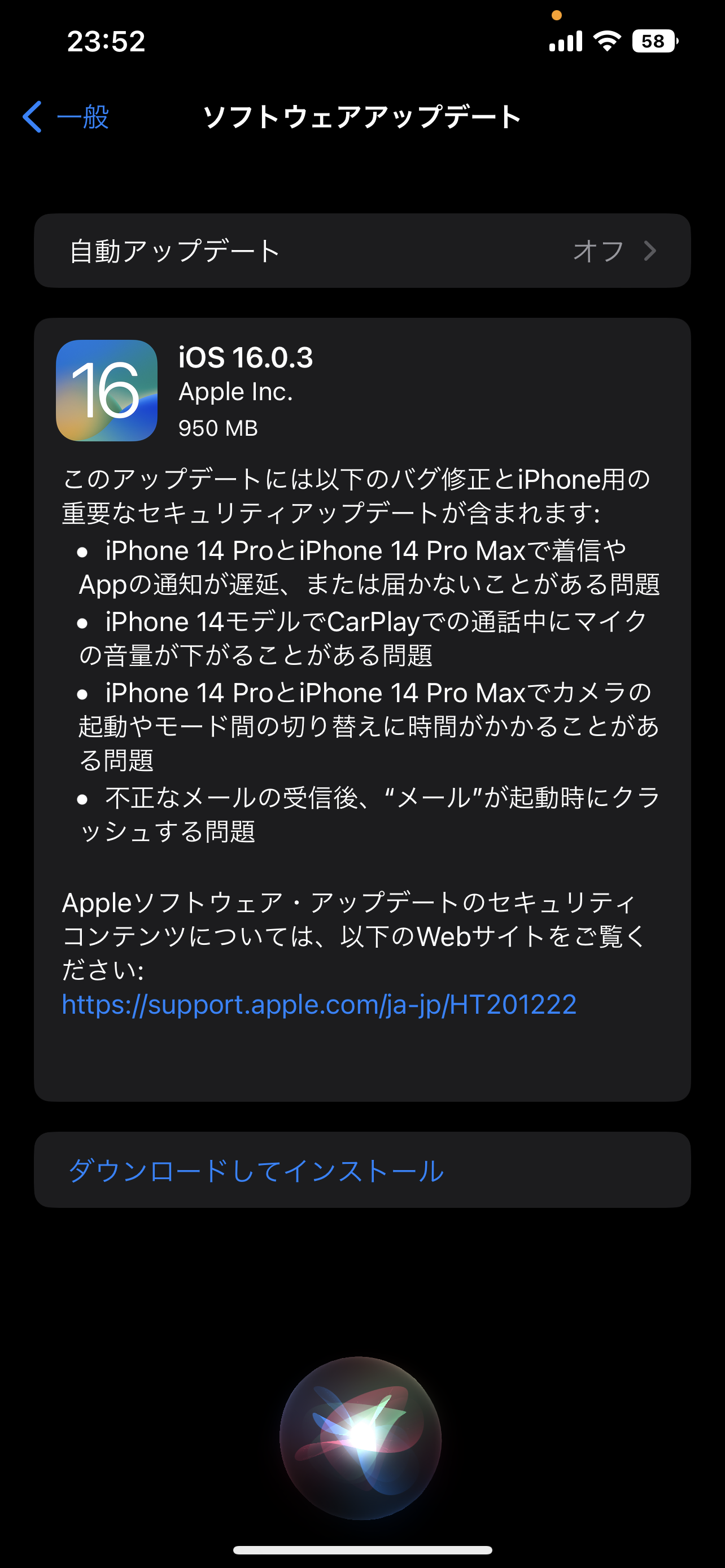725x1568 pixels.
Task: Open the support.apple.com HT201222 link
Action: 319,1004
